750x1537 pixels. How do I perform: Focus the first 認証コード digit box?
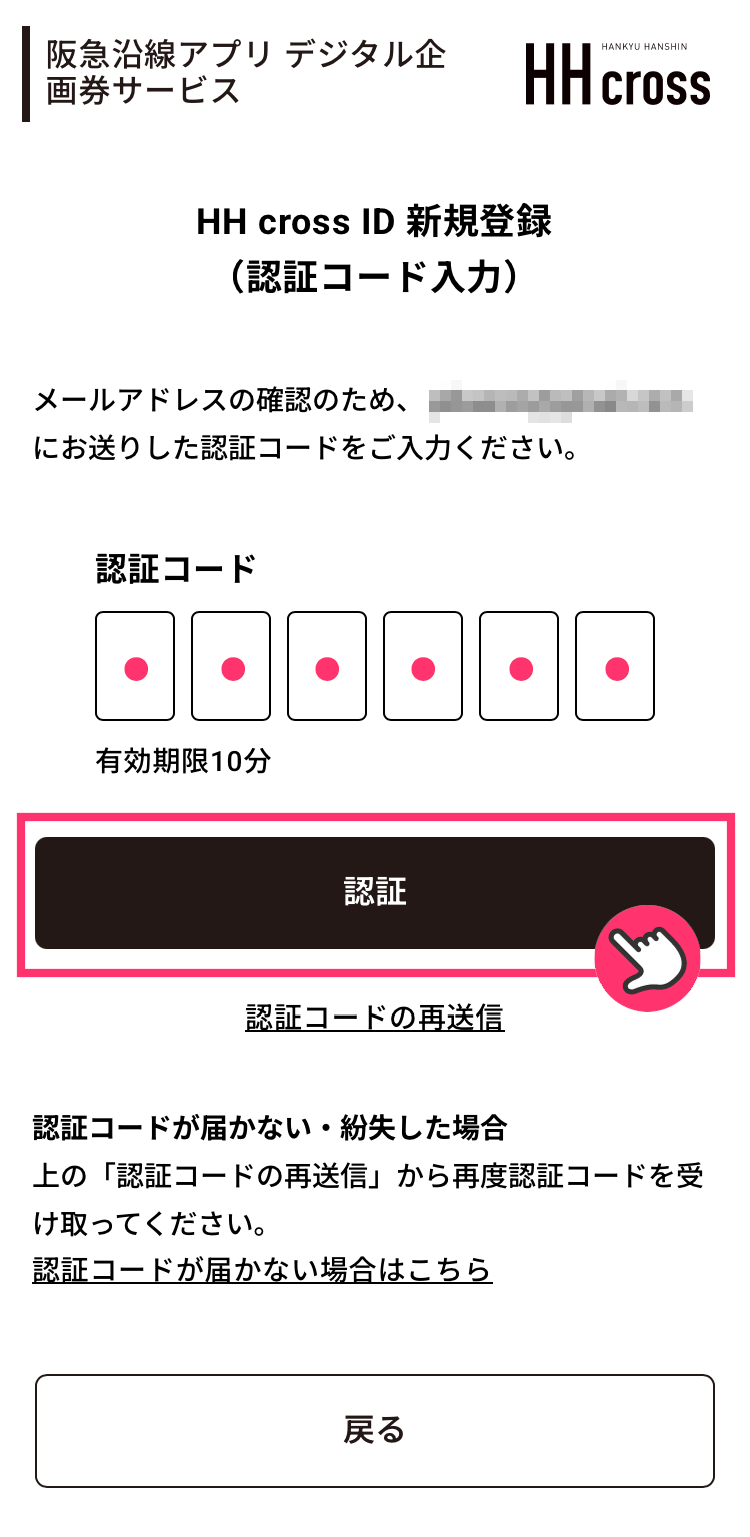135,666
